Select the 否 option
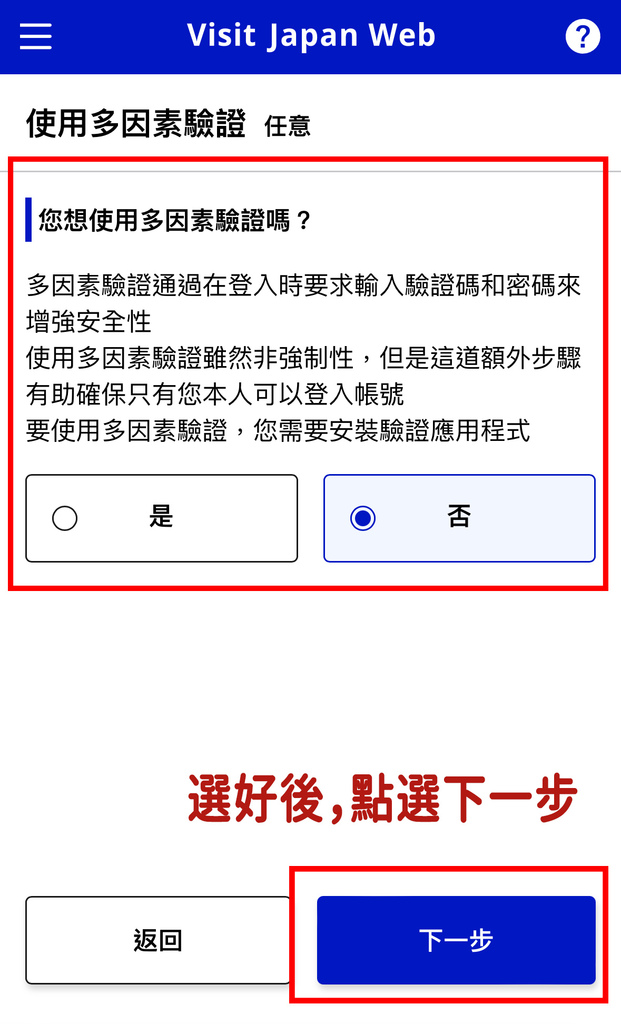This screenshot has width=621, height=1024. tap(459, 518)
